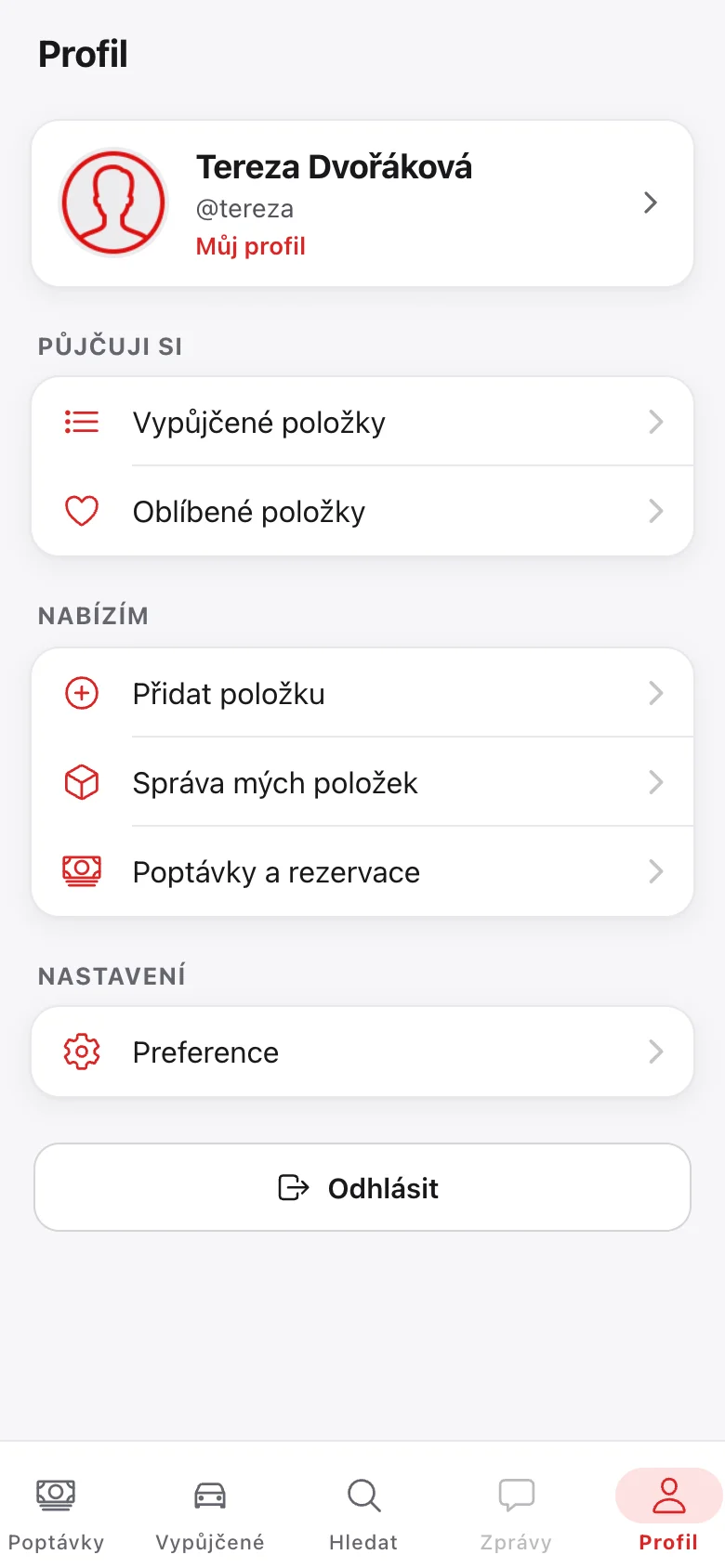Viewport: 725px width, 1568px height.
Task: Switch to the Hledat tab
Action: click(363, 1514)
